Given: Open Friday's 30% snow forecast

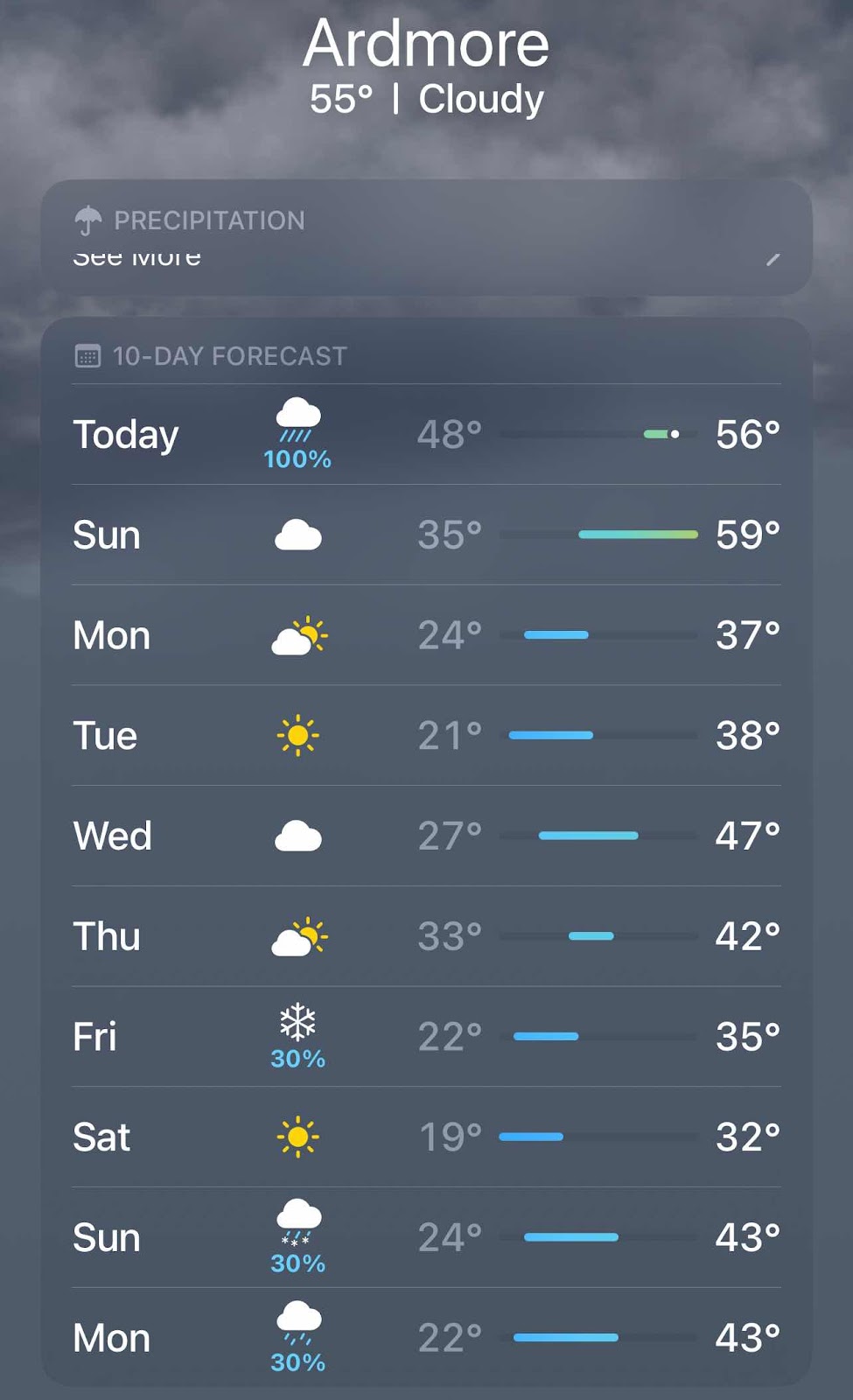Looking at the screenshot, I should (x=426, y=1037).
